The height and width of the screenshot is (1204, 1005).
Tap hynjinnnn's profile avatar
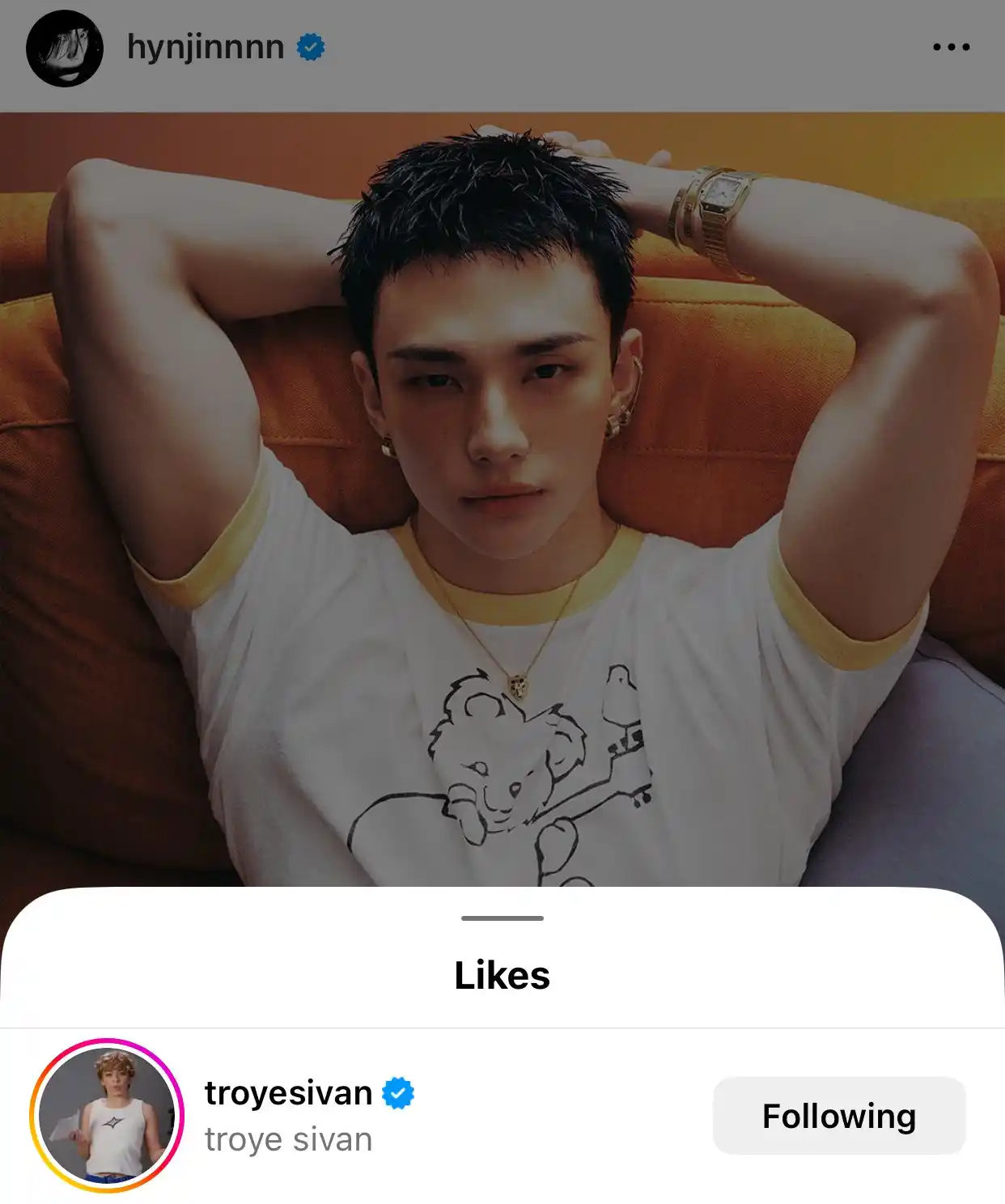pyautogui.click(x=65, y=49)
